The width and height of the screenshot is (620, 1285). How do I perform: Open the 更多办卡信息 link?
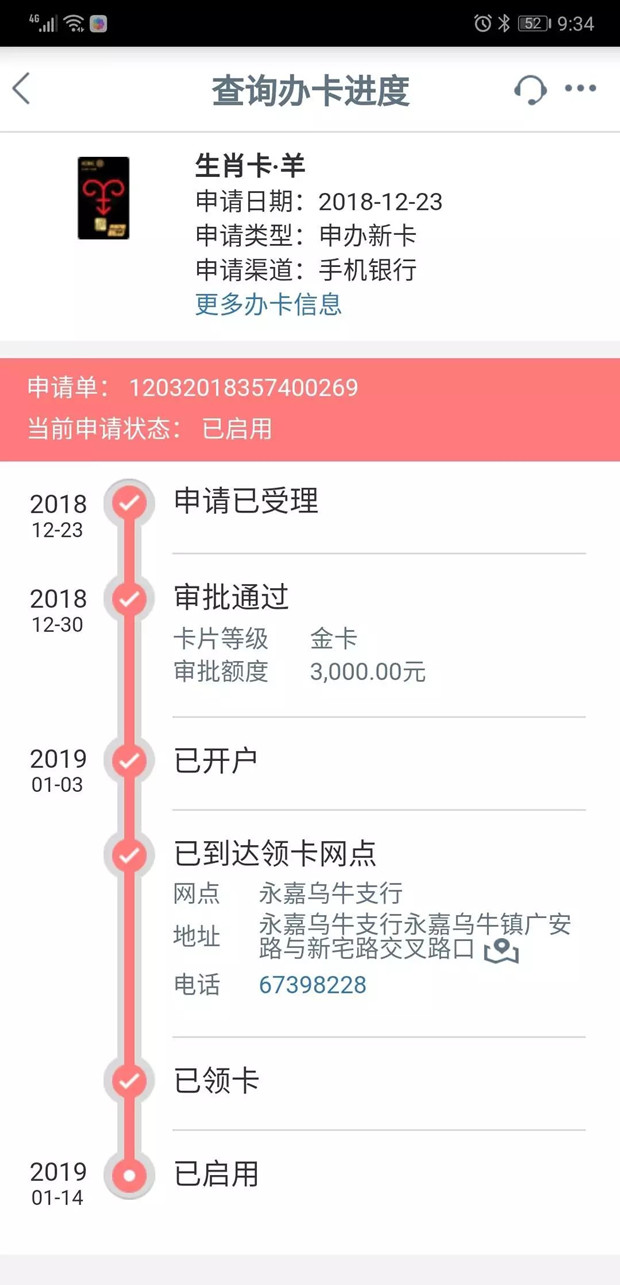[x=268, y=304]
